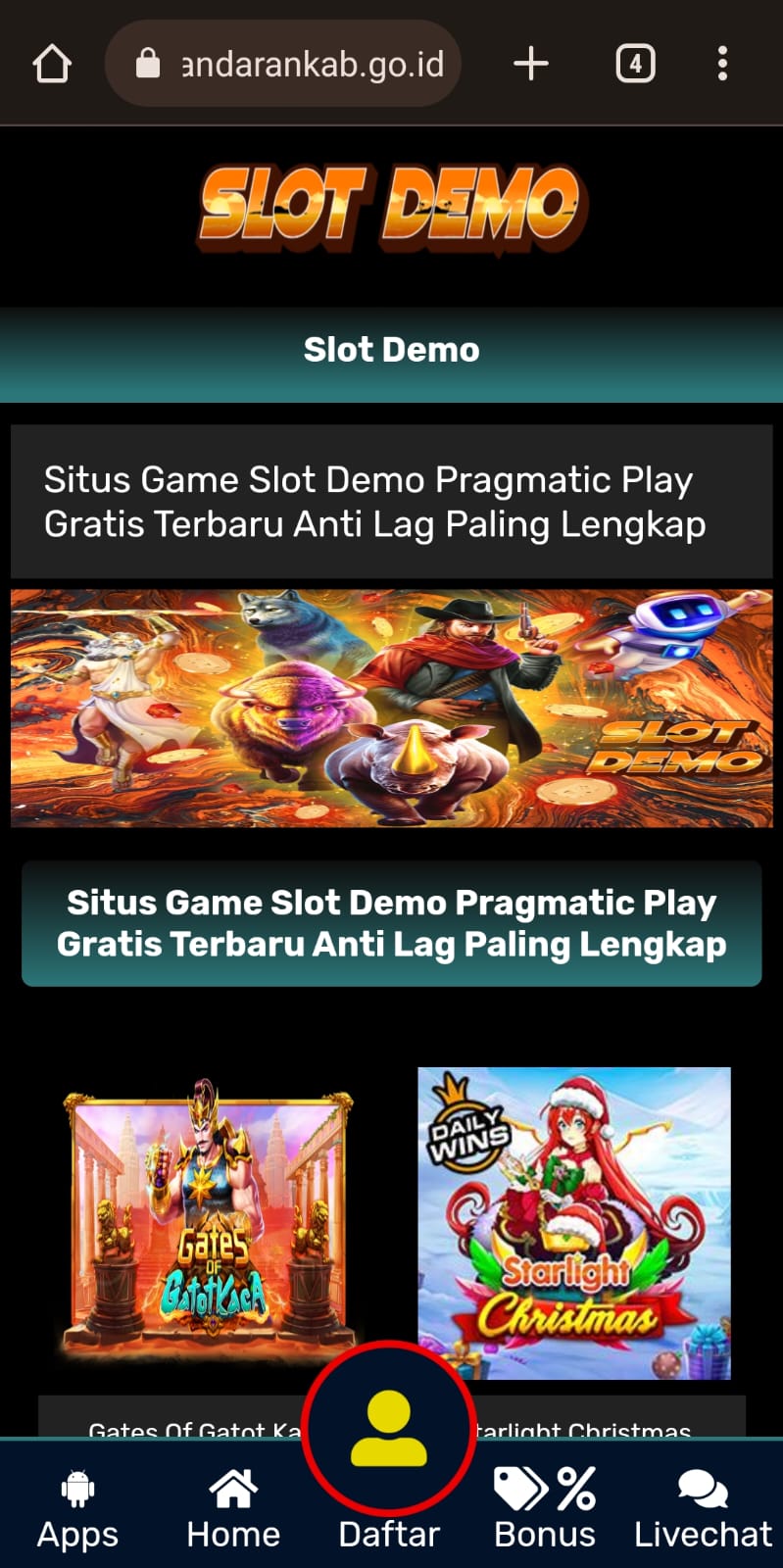Image resolution: width=783 pixels, height=1568 pixels.
Task: Switch to the Bonus tab
Action: click(545, 1509)
